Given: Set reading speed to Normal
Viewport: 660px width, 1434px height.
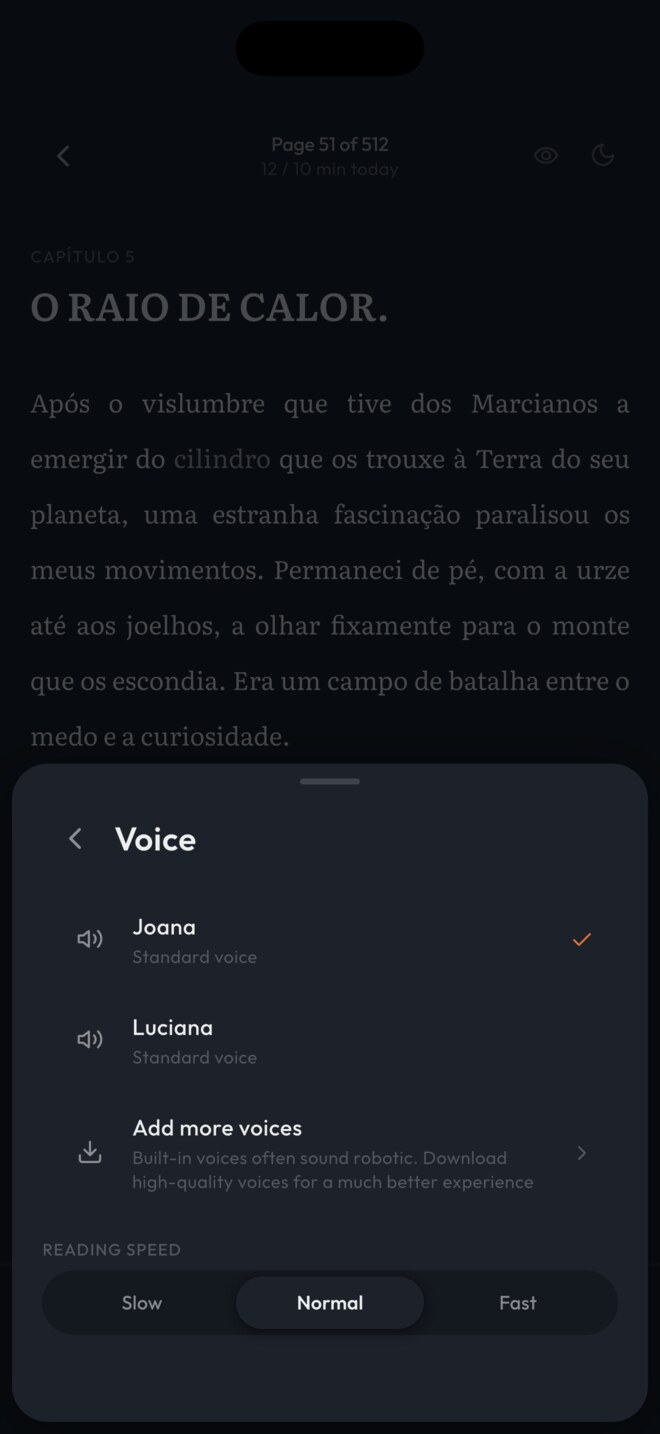Looking at the screenshot, I should coord(330,1303).
